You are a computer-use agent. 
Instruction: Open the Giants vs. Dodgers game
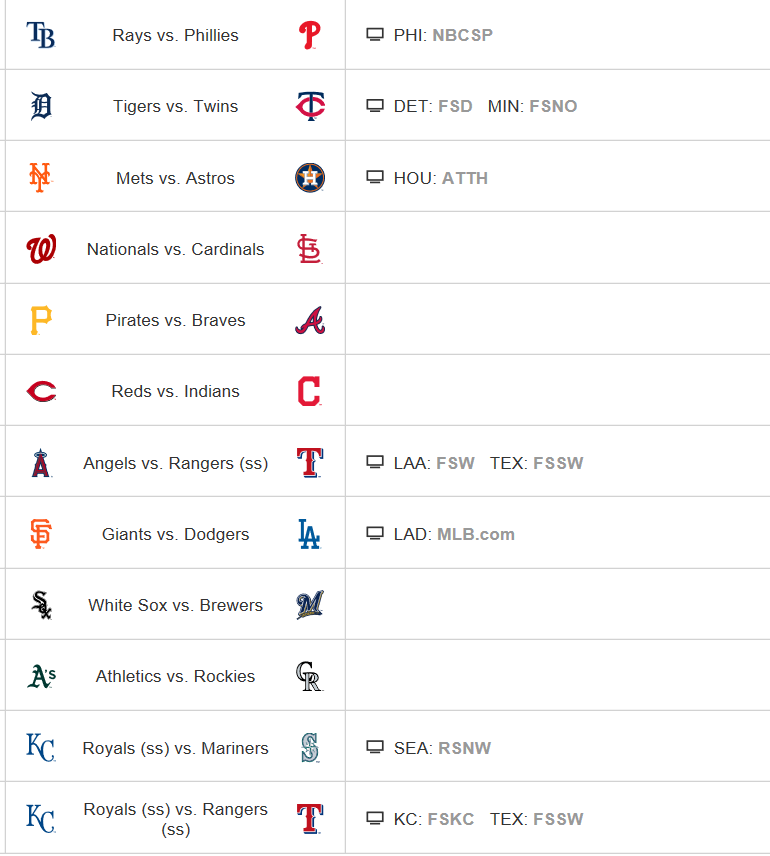coord(175,534)
